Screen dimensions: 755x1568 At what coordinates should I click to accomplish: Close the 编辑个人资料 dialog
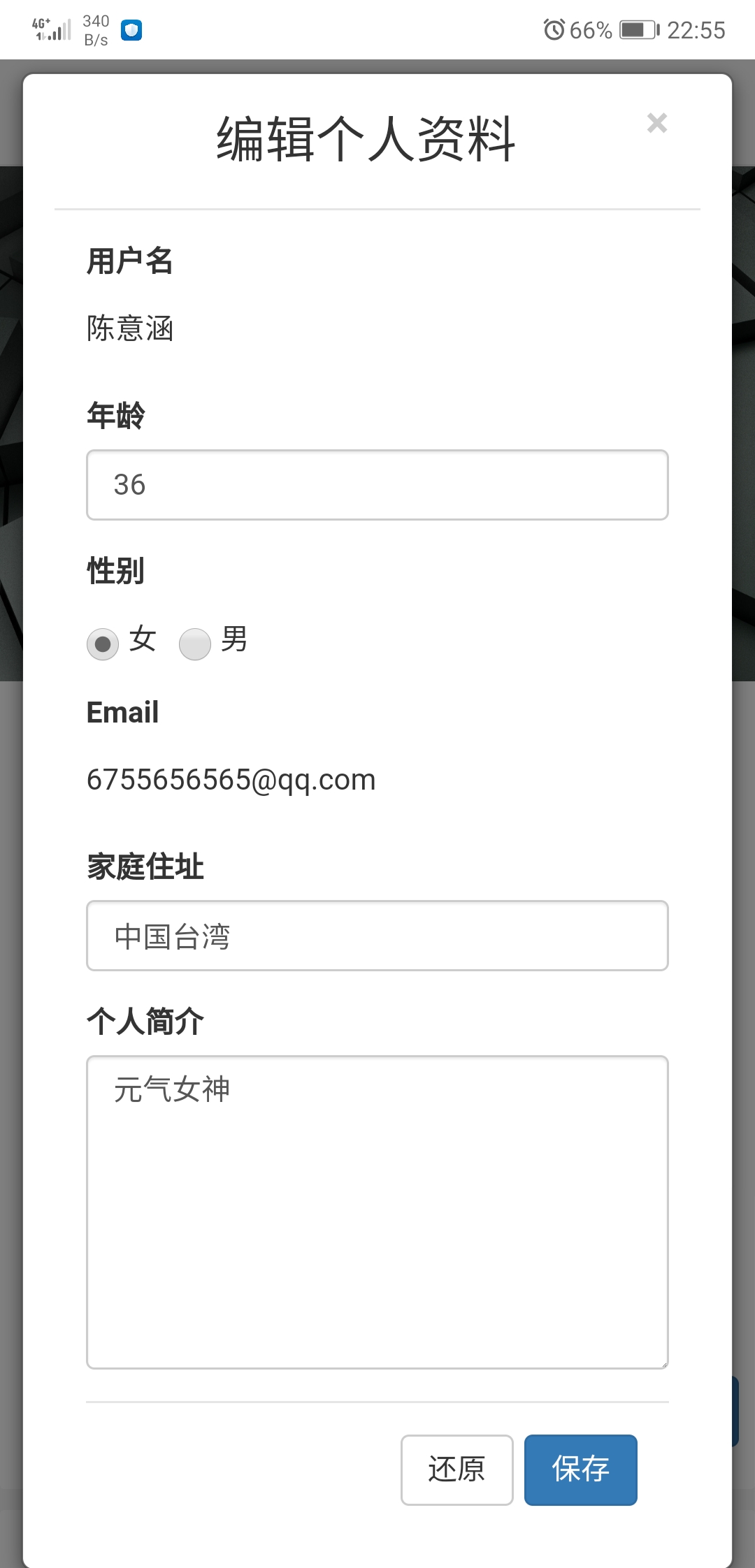coord(656,123)
